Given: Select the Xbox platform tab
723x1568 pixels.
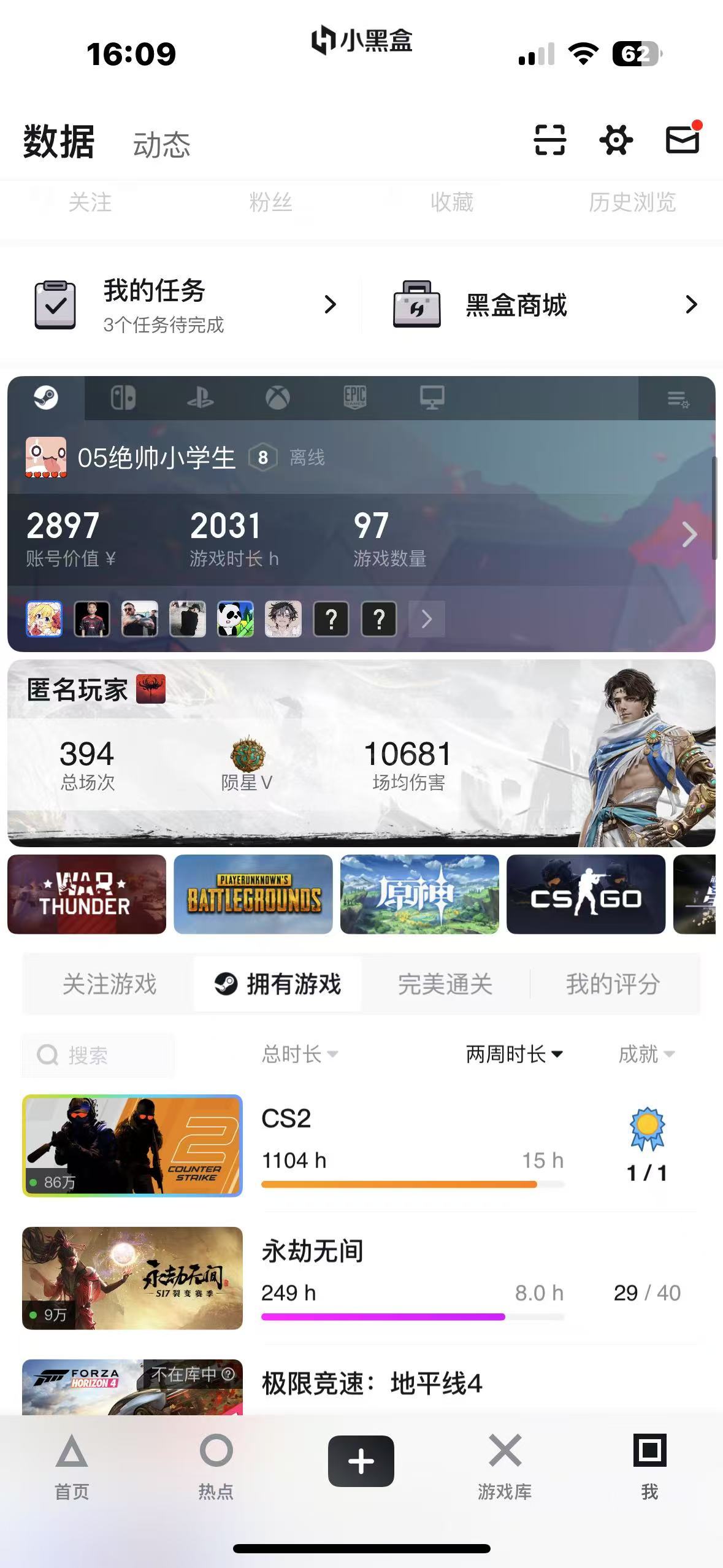Looking at the screenshot, I should (x=277, y=398).
